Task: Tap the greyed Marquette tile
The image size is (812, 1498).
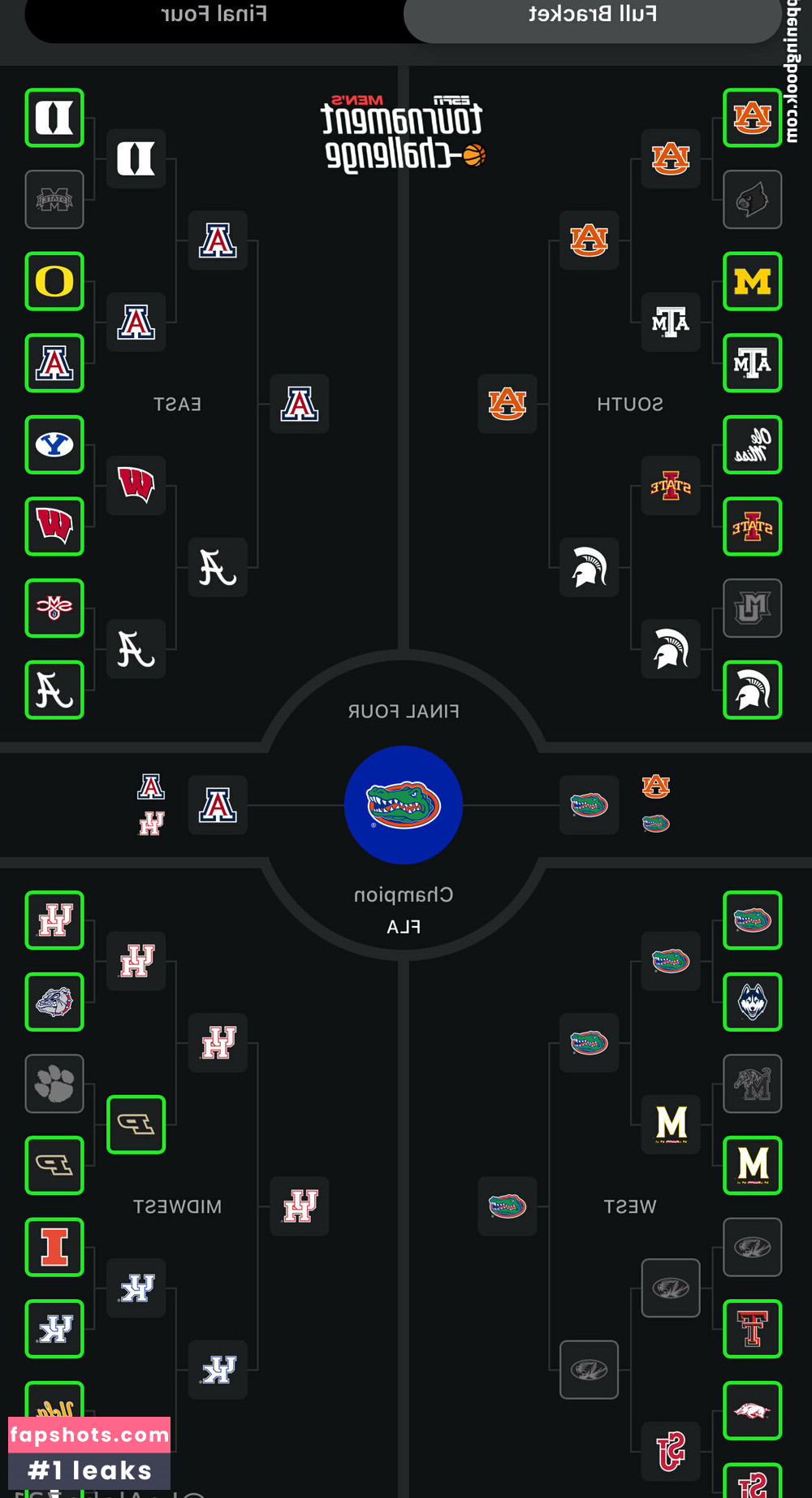Action: [753, 608]
